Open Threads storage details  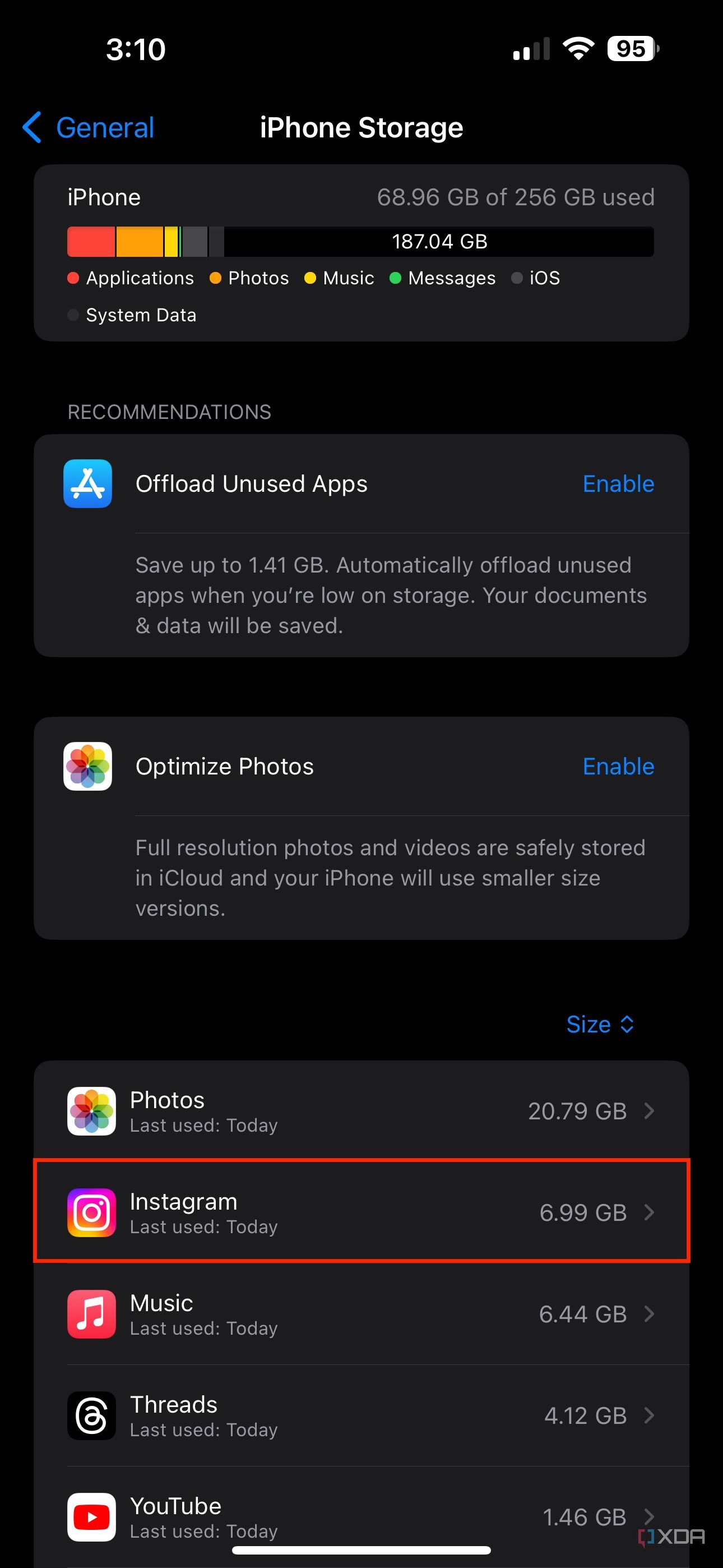361,1415
